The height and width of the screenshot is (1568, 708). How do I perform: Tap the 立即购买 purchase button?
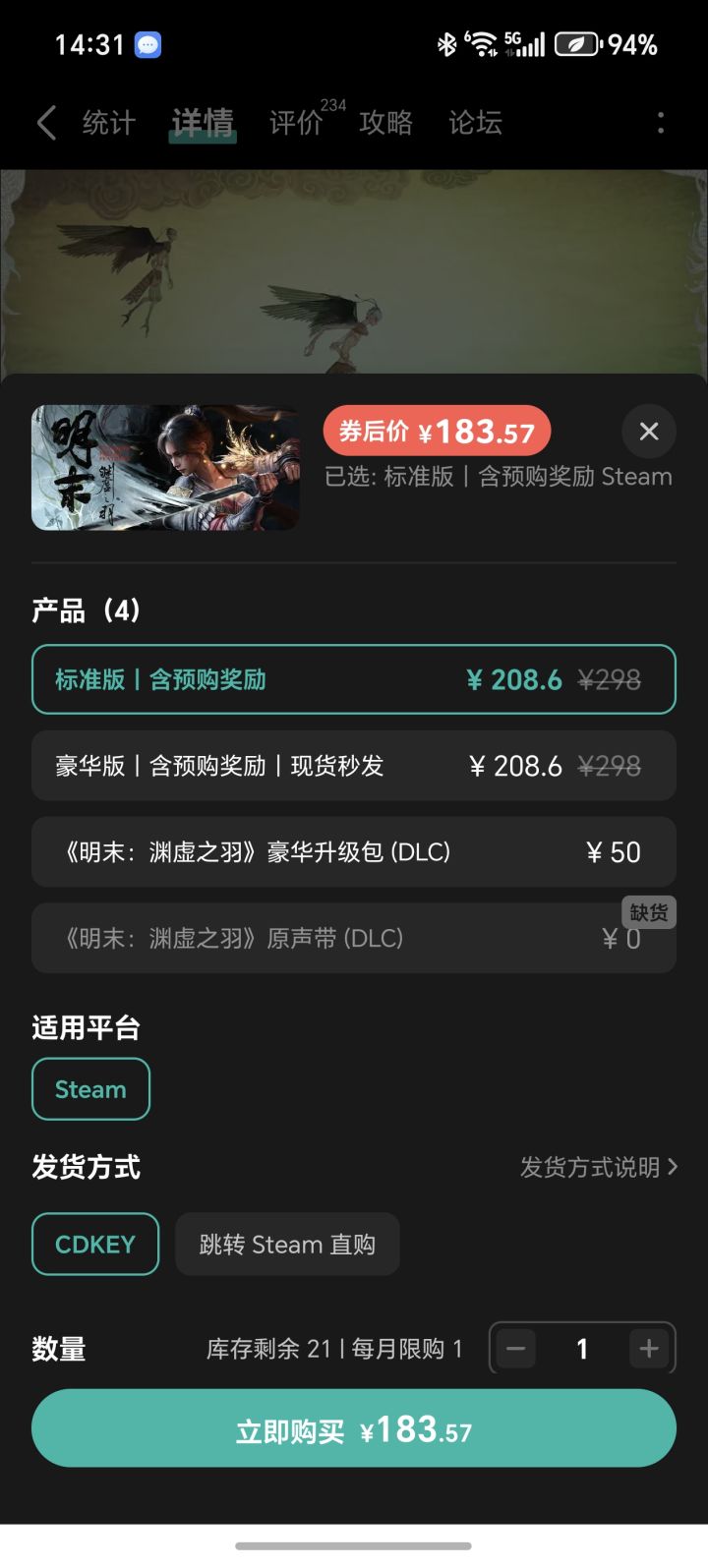[354, 1428]
